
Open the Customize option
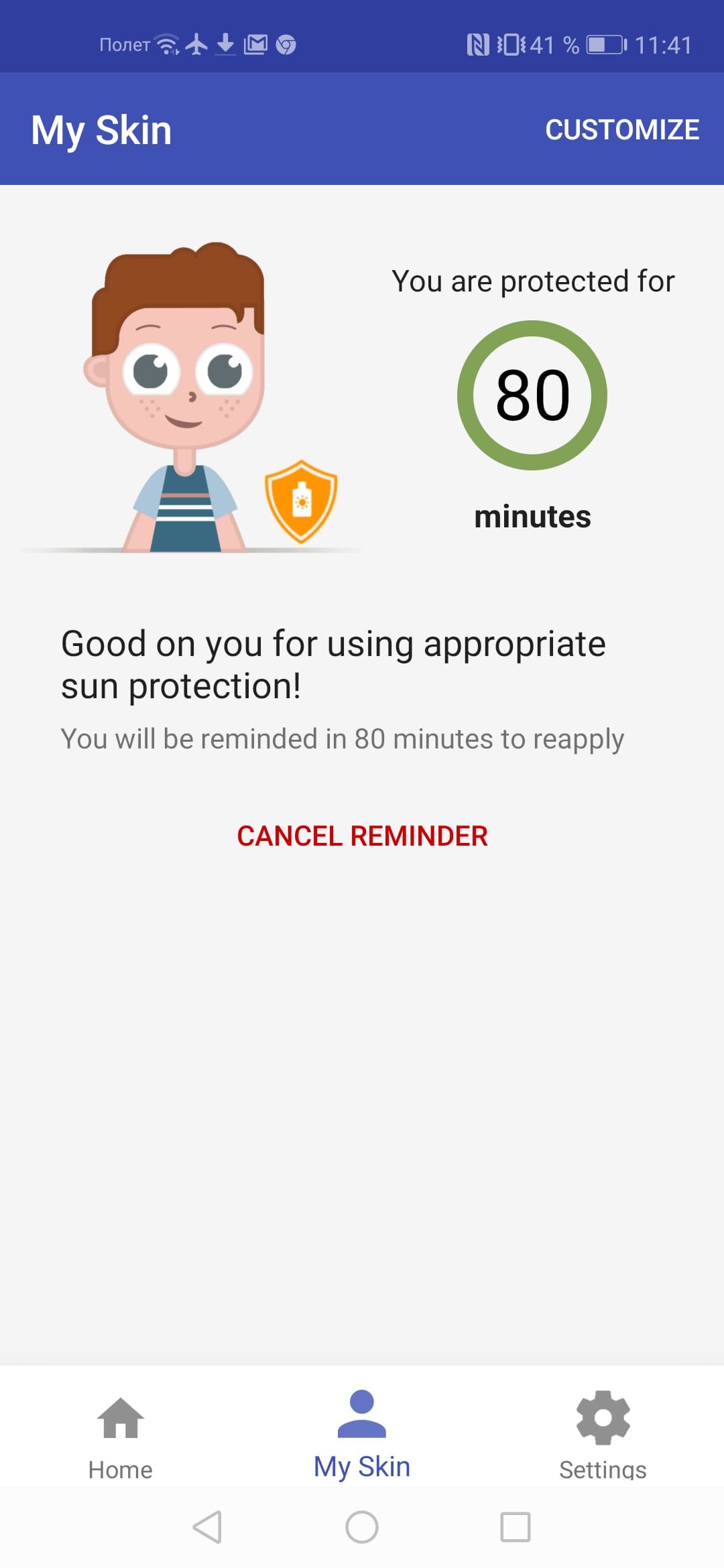(622, 129)
